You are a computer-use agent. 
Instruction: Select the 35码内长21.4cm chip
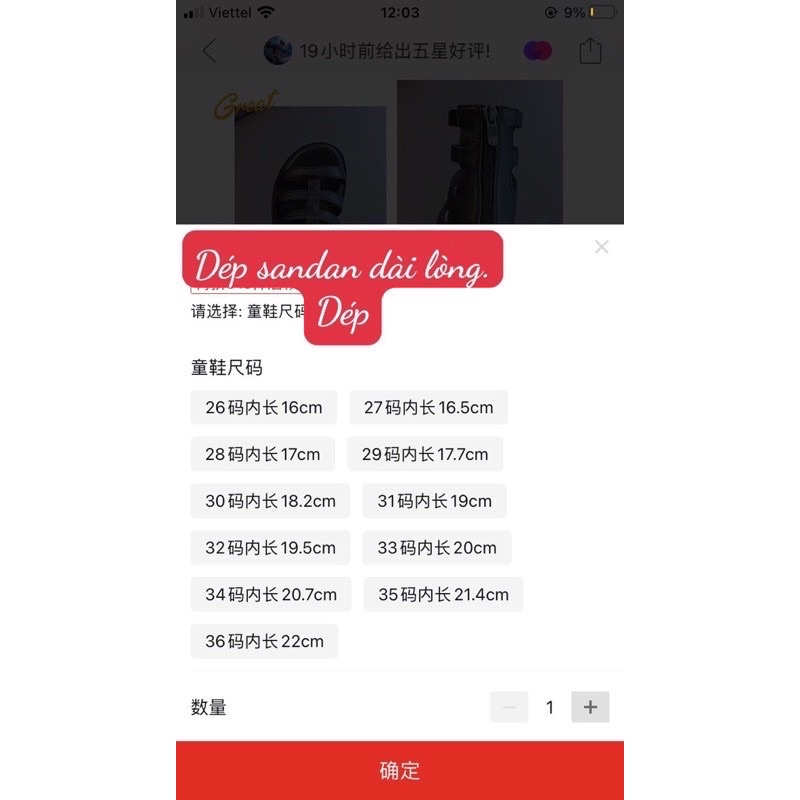click(x=443, y=594)
